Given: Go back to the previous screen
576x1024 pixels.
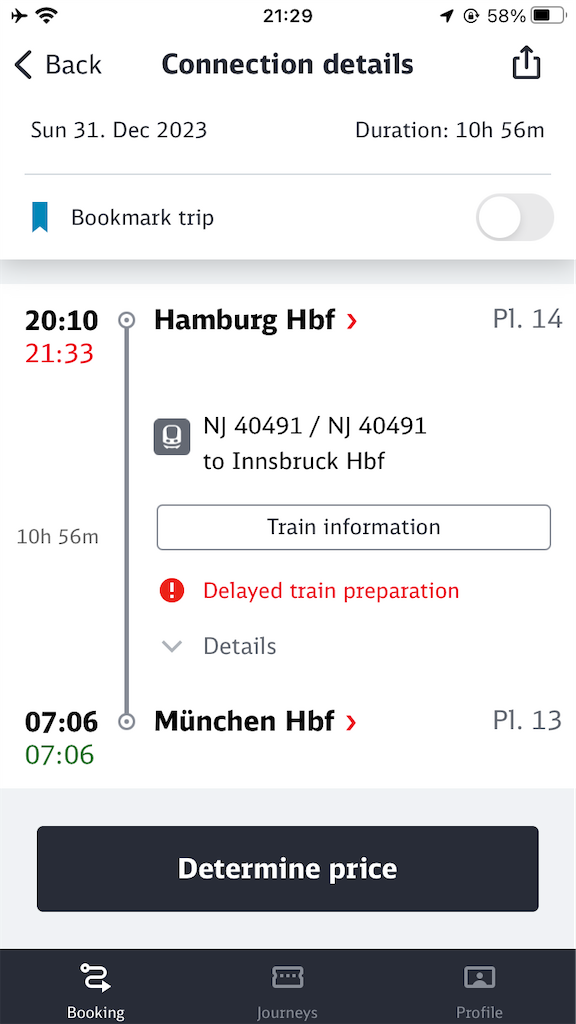Looking at the screenshot, I should pyautogui.click(x=58, y=65).
